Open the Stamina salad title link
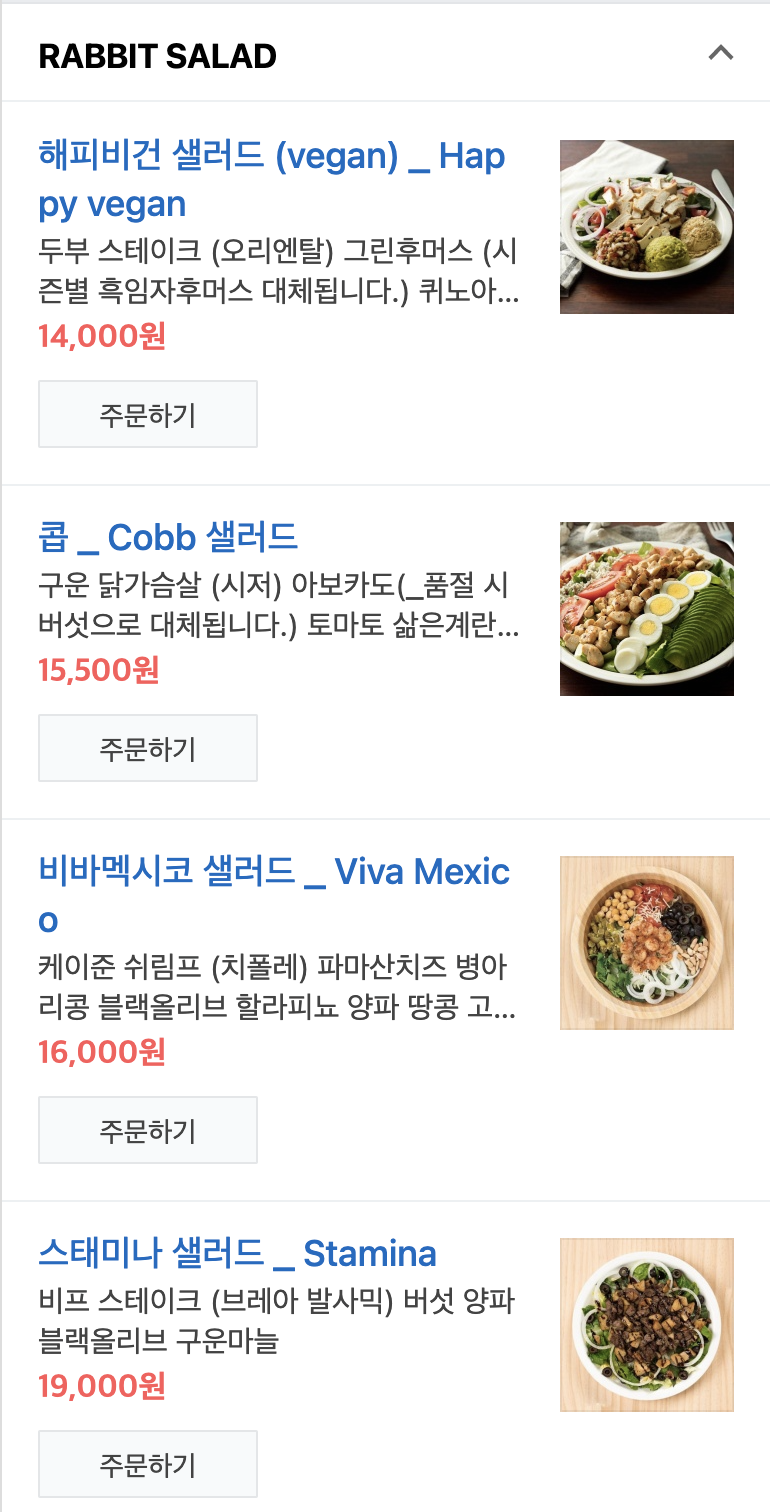The width and height of the screenshot is (770, 1512). click(x=237, y=1254)
